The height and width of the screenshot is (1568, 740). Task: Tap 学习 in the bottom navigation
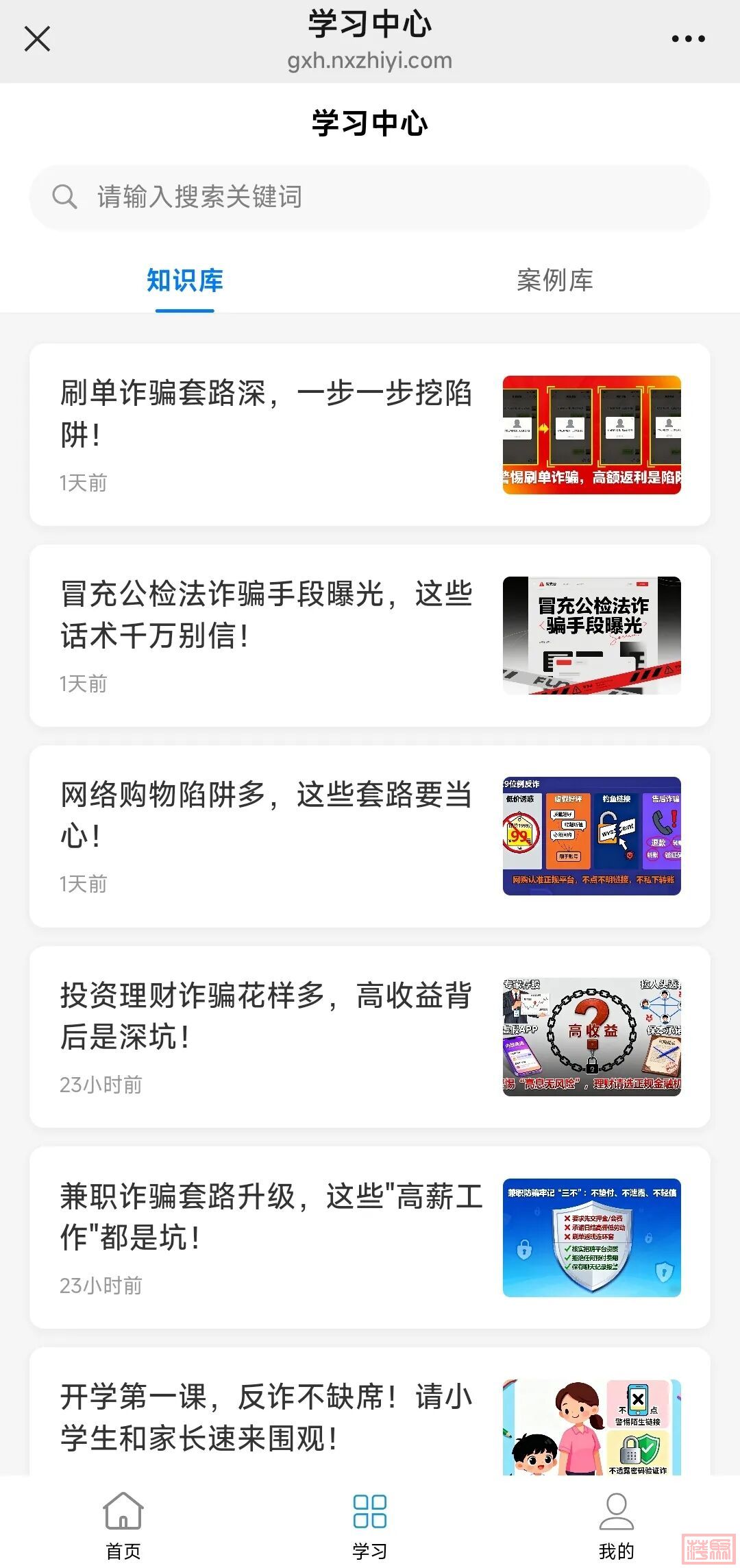pos(370,1526)
